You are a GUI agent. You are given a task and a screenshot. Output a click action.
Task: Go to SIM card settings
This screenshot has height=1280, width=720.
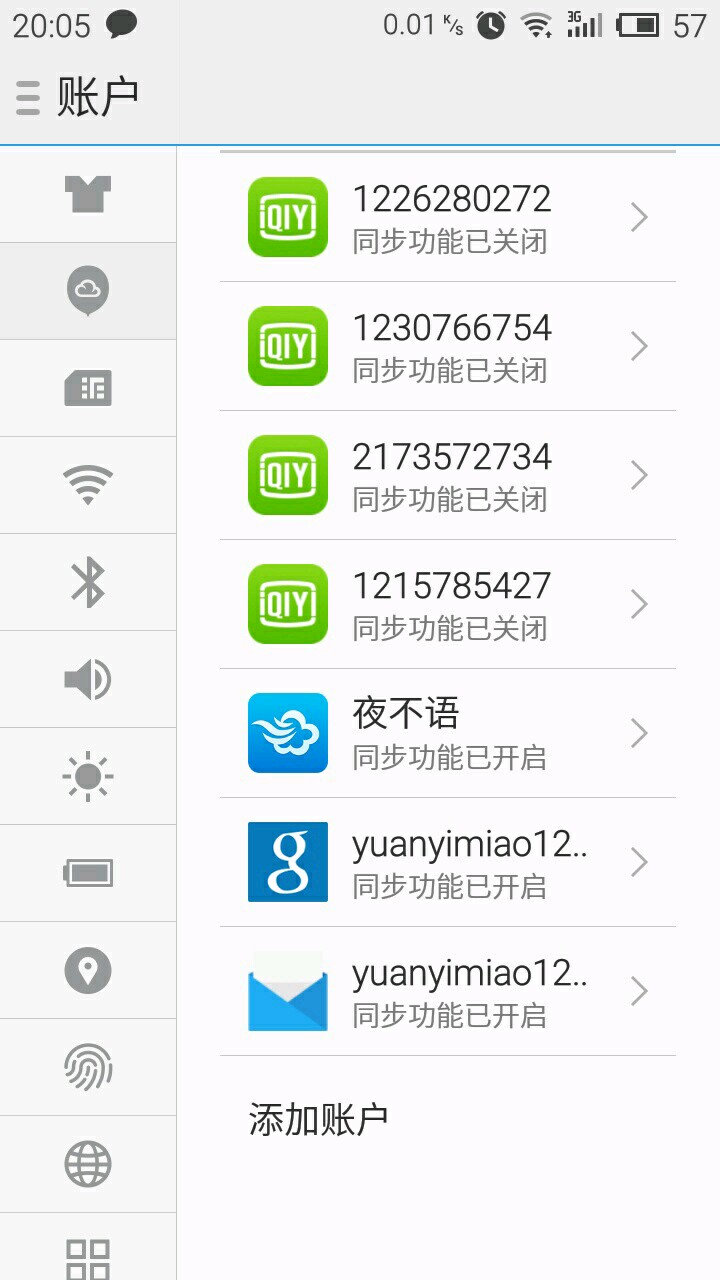(88, 388)
